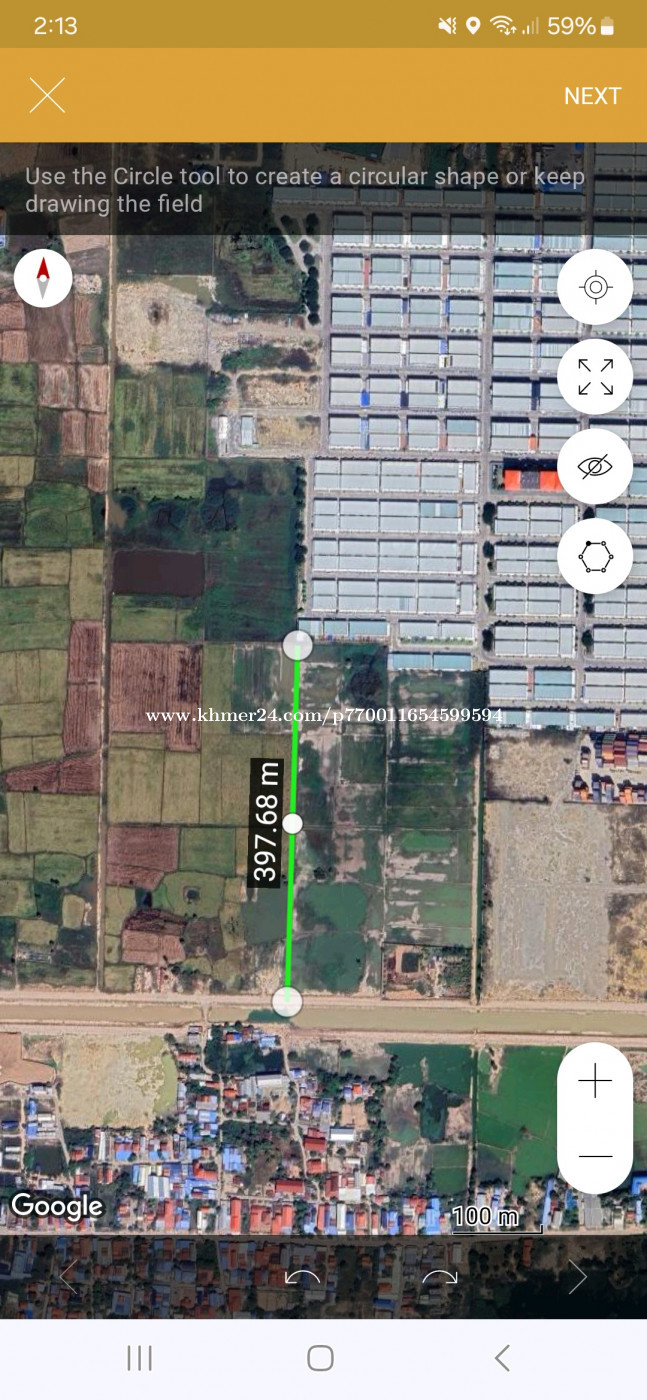Redo the last undone action
Screen dimensions: 647x1400
click(x=440, y=1277)
